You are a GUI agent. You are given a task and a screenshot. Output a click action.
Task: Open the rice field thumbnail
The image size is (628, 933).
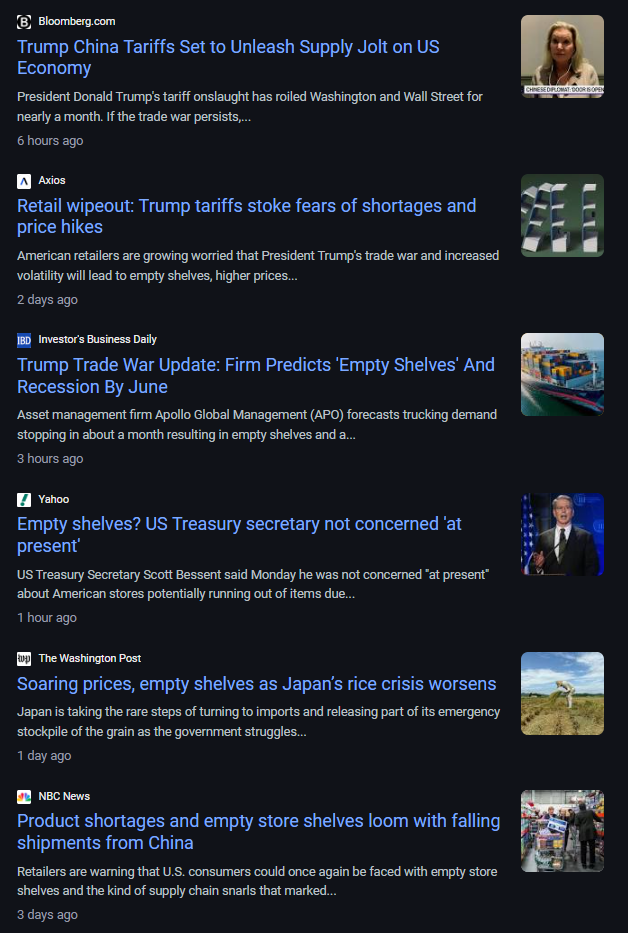562,693
